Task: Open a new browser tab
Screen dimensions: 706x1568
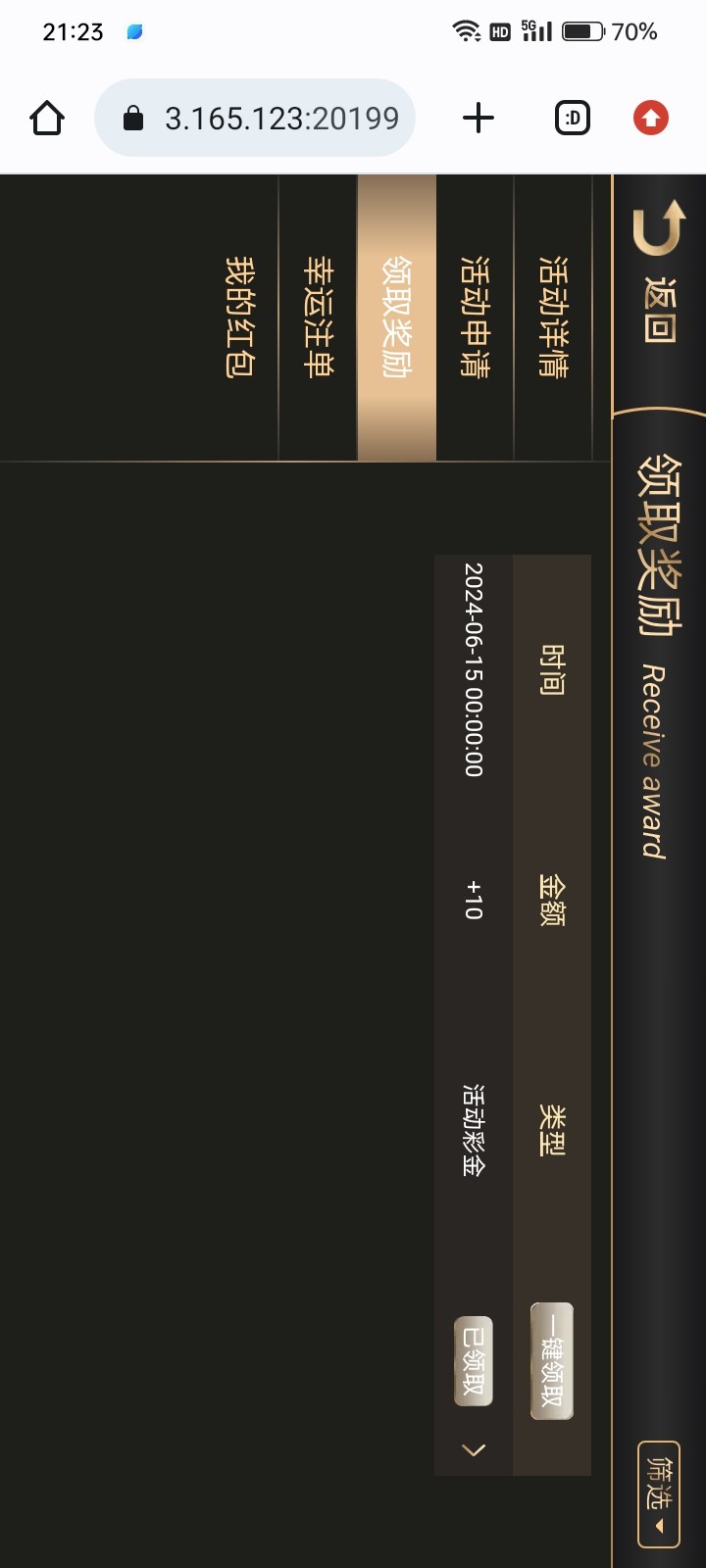Action: point(479,119)
